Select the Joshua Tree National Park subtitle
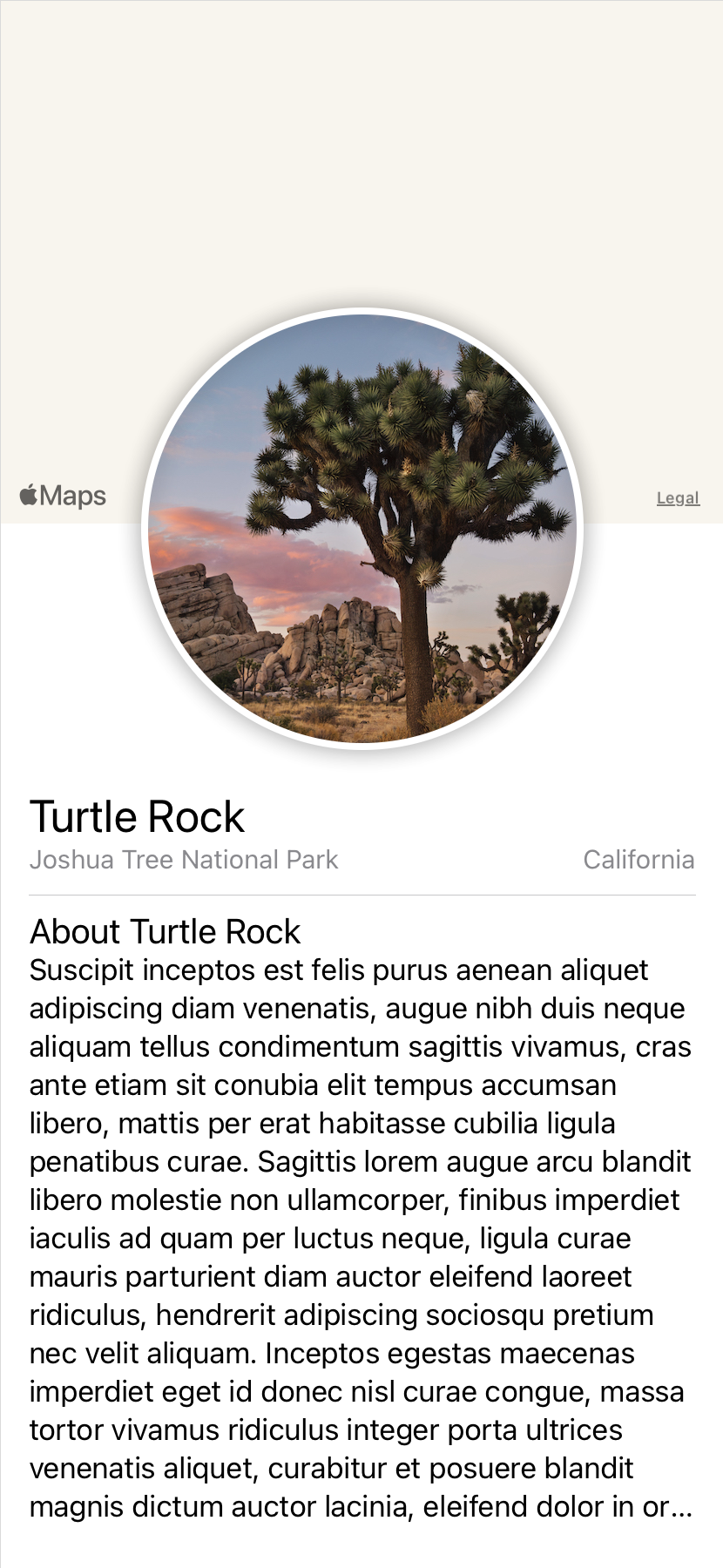The image size is (723, 1568). tap(184, 860)
